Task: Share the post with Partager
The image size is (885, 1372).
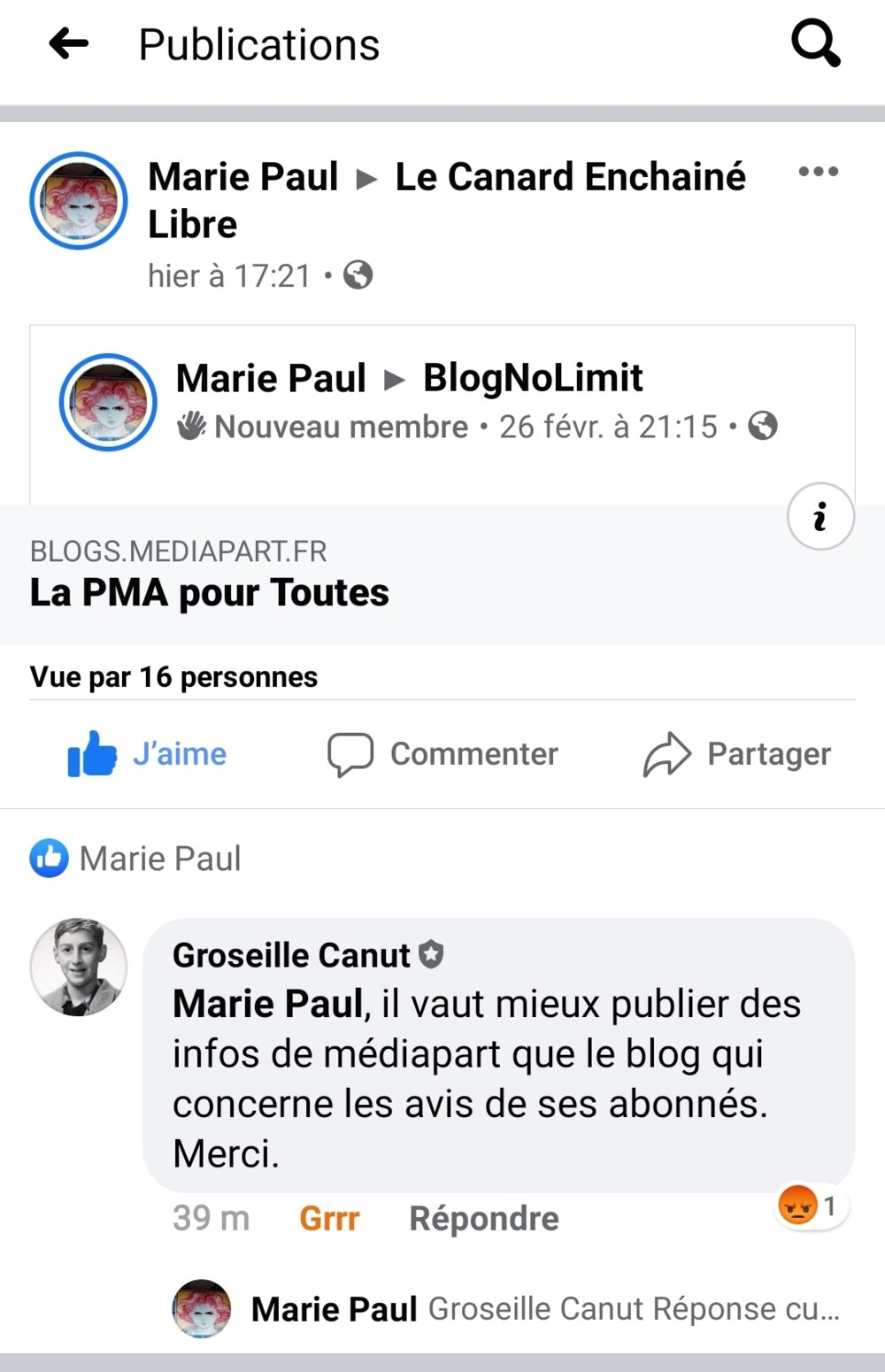Action: click(x=737, y=754)
